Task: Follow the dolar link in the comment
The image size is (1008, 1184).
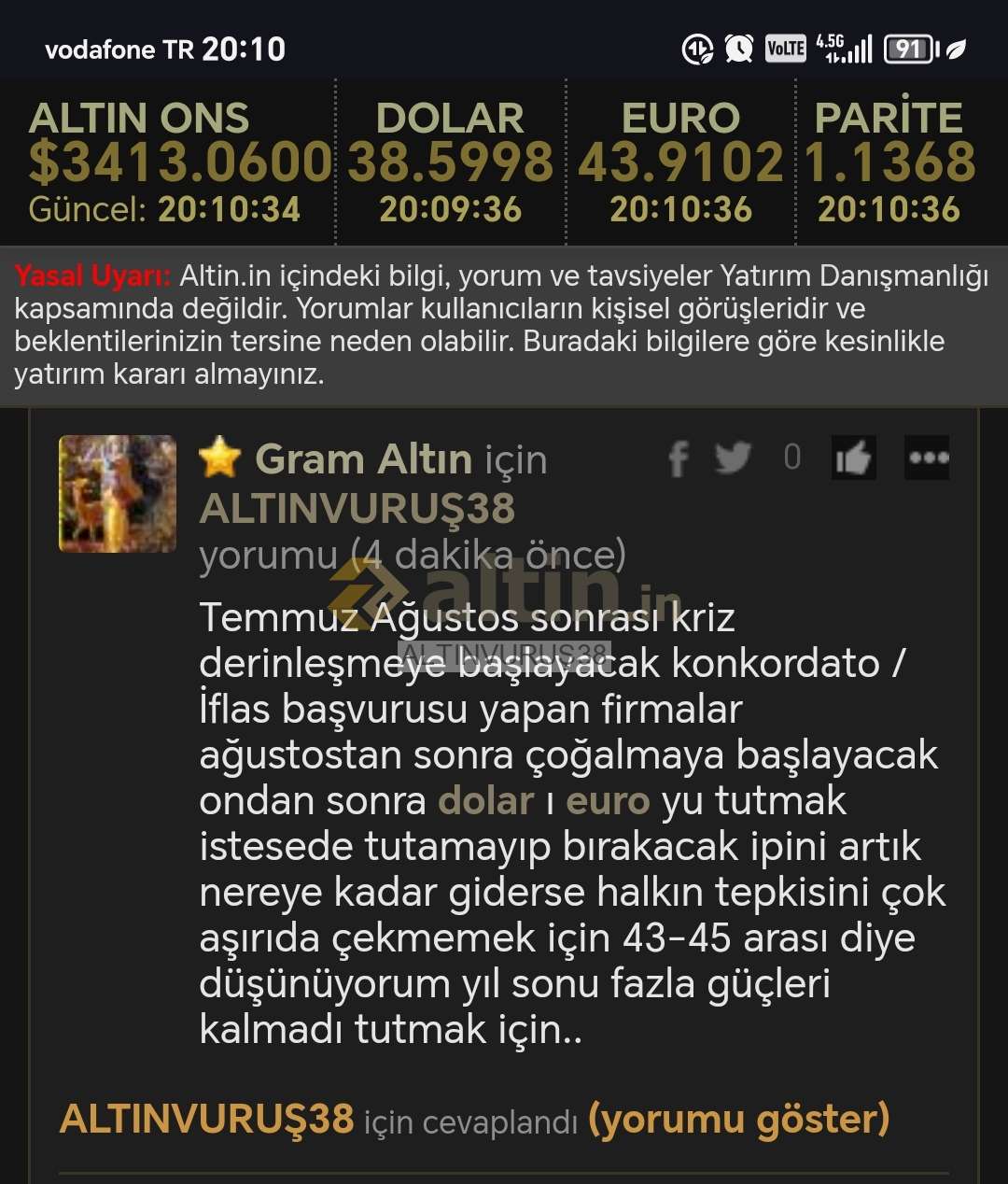Action: point(485,801)
